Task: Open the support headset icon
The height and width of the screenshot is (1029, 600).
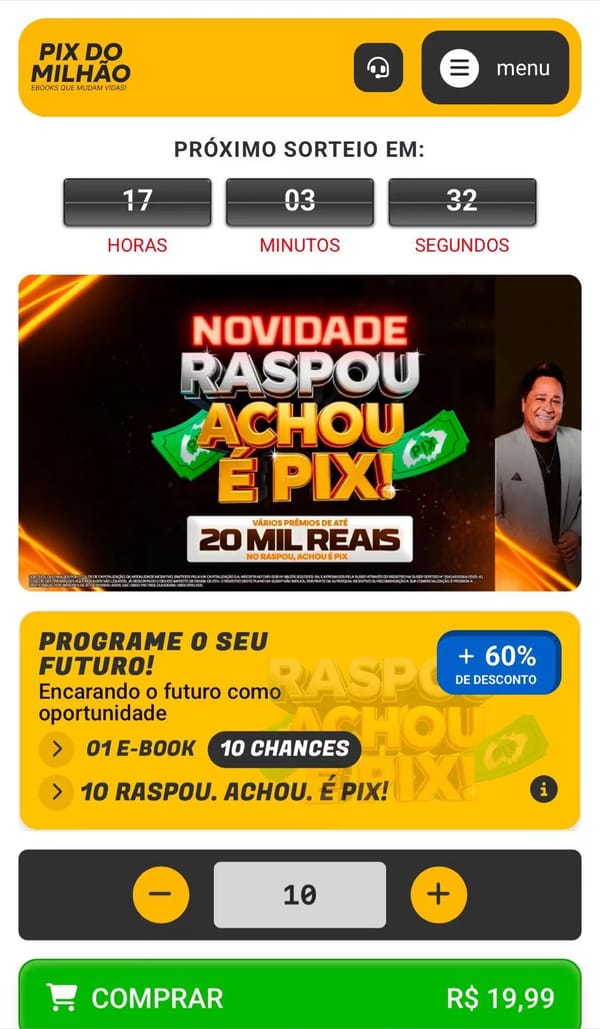Action: click(x=378, y=68)
